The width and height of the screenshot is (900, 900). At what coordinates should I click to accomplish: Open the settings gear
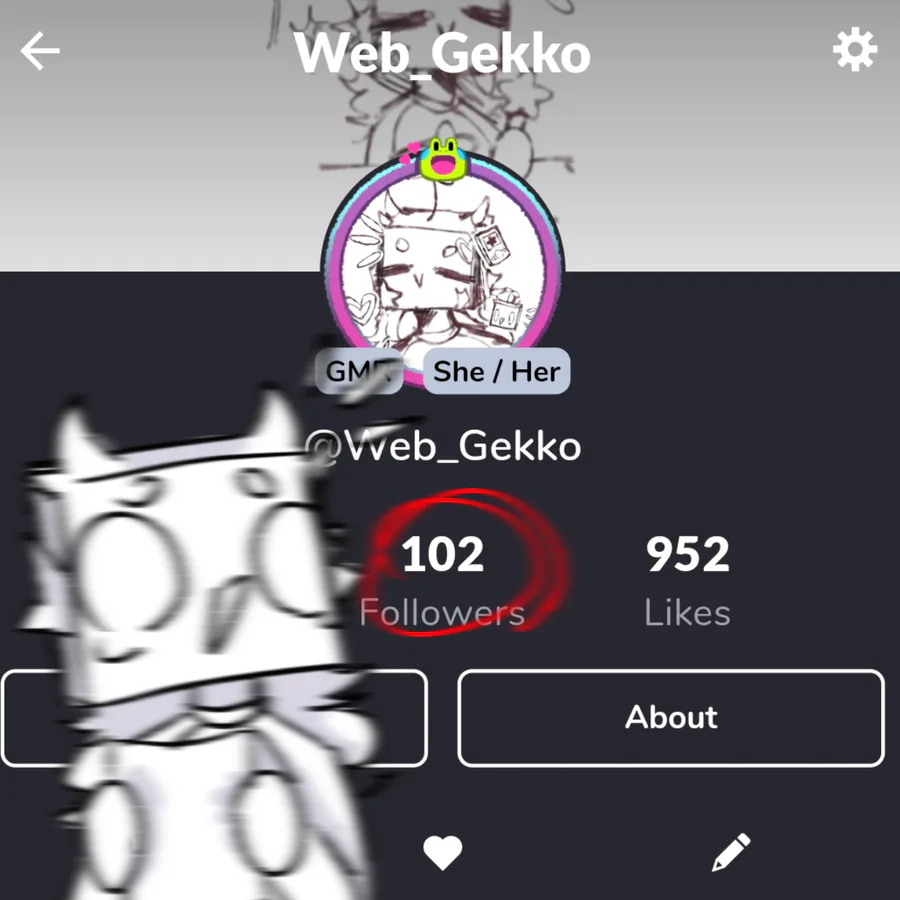855,50
